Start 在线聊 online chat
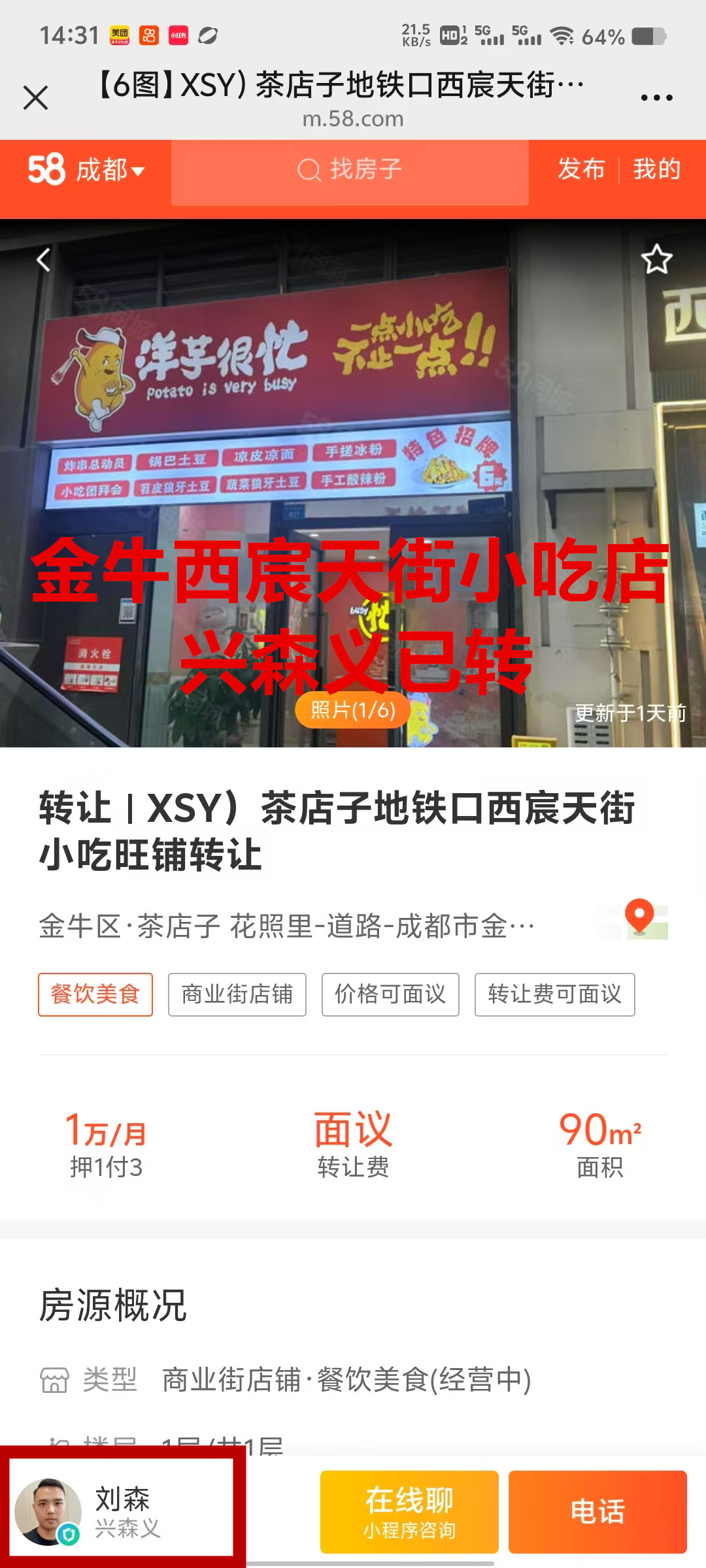The image size is (706, 1568). click(x=409, y=1512)
